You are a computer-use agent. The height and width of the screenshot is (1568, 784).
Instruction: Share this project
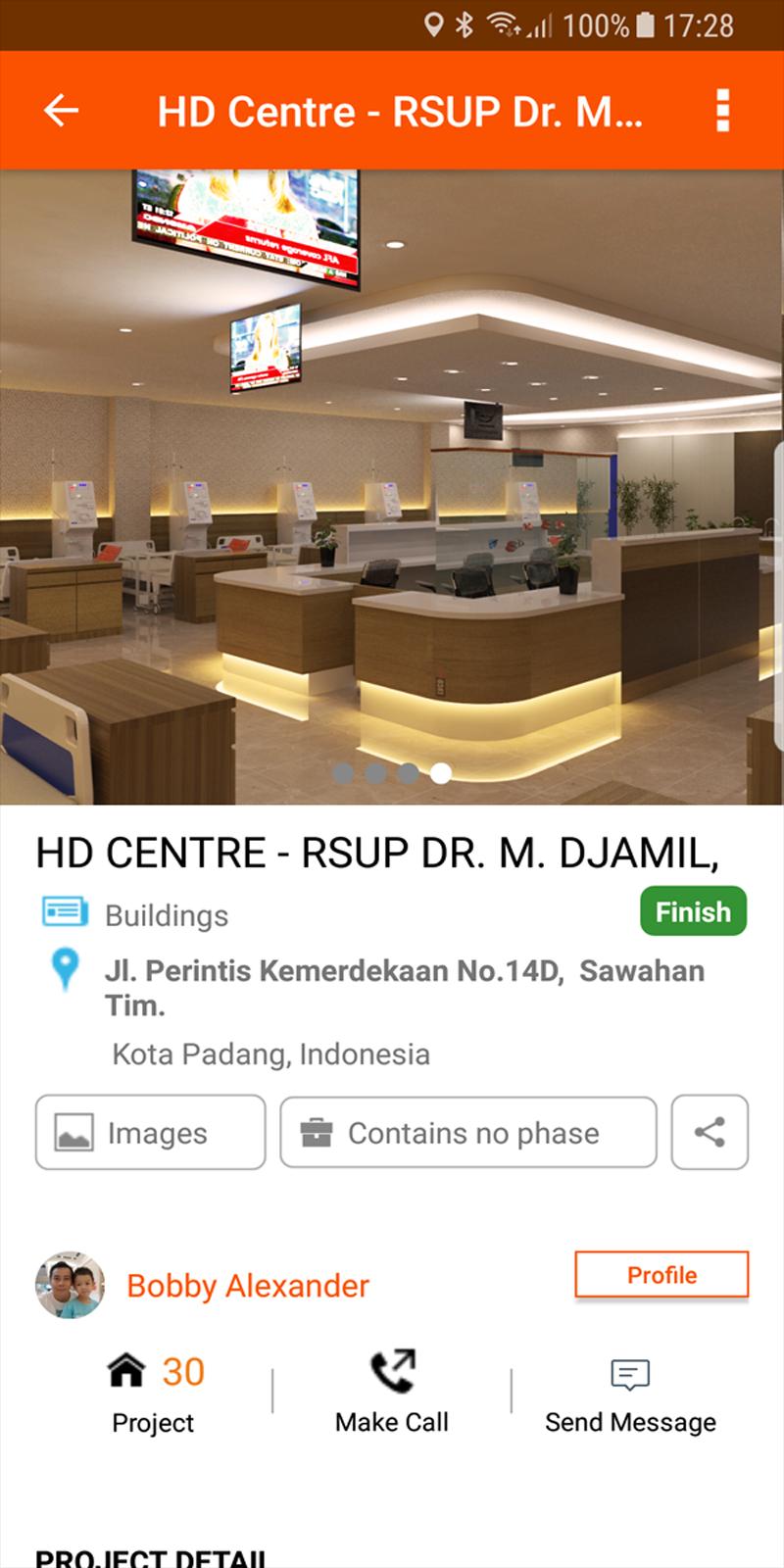[710, 1133]
